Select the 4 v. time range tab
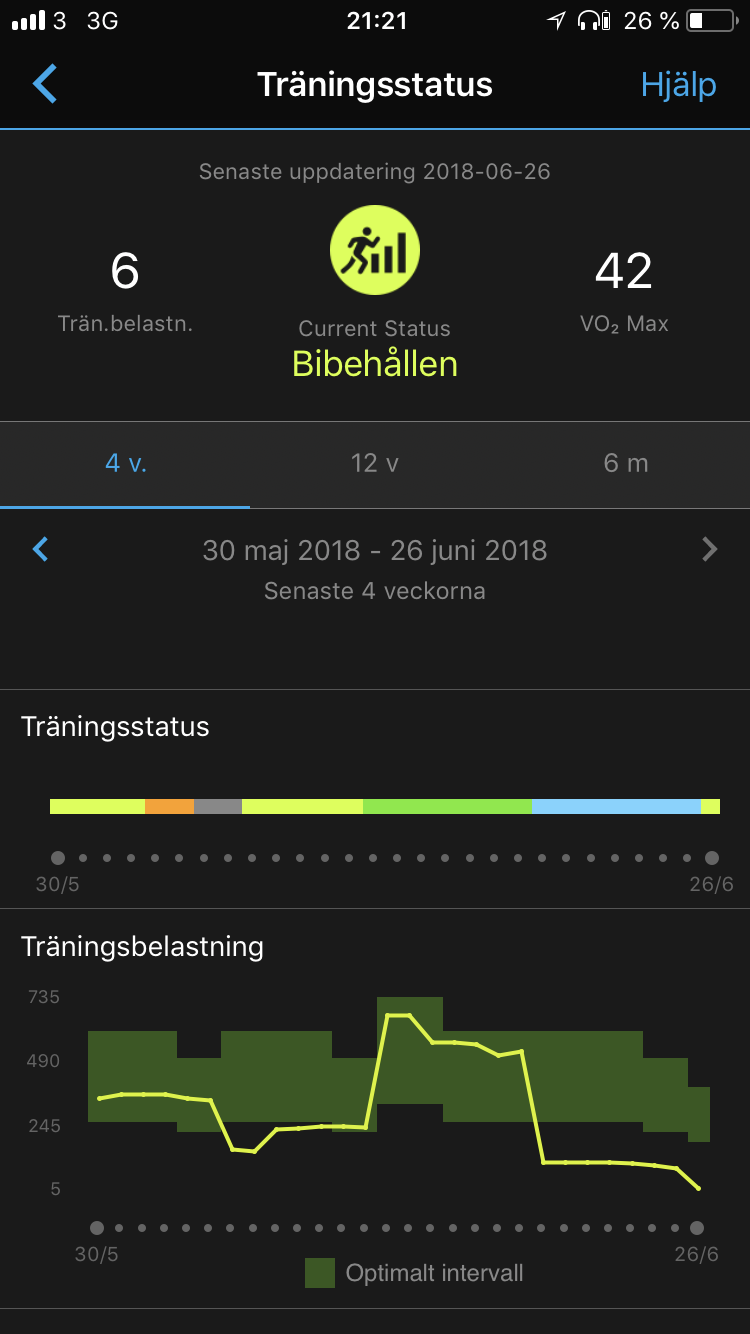This screenshot has height=1334, width=750. [125, 464]
